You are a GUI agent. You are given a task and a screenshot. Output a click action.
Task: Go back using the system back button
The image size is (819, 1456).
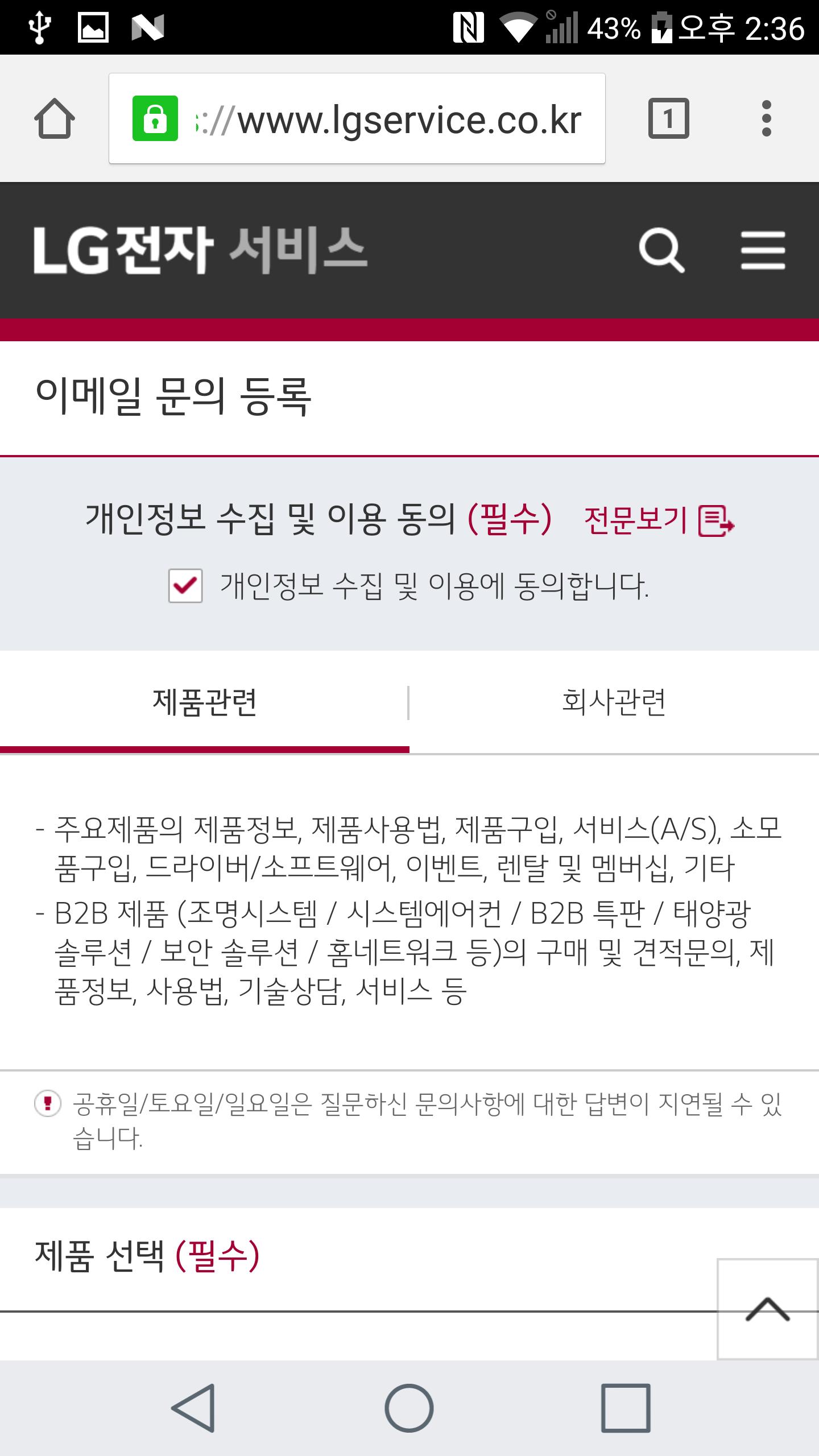193,1408
